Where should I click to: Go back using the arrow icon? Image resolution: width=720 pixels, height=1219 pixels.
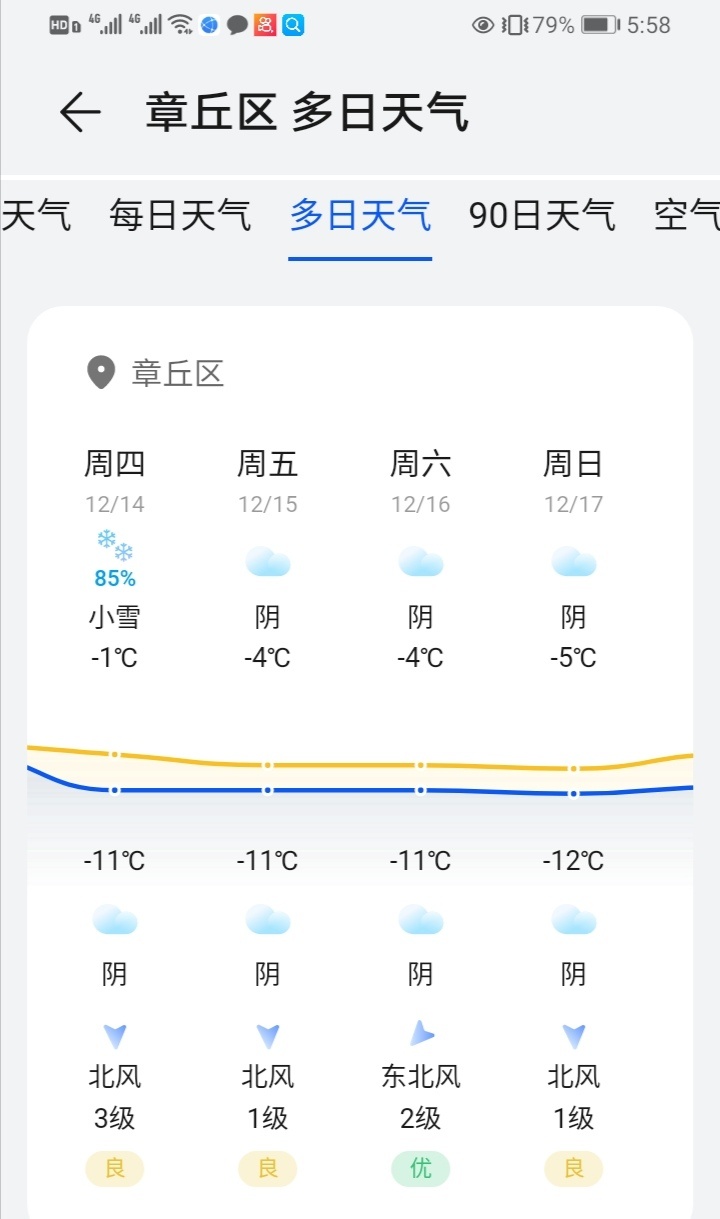80,112
